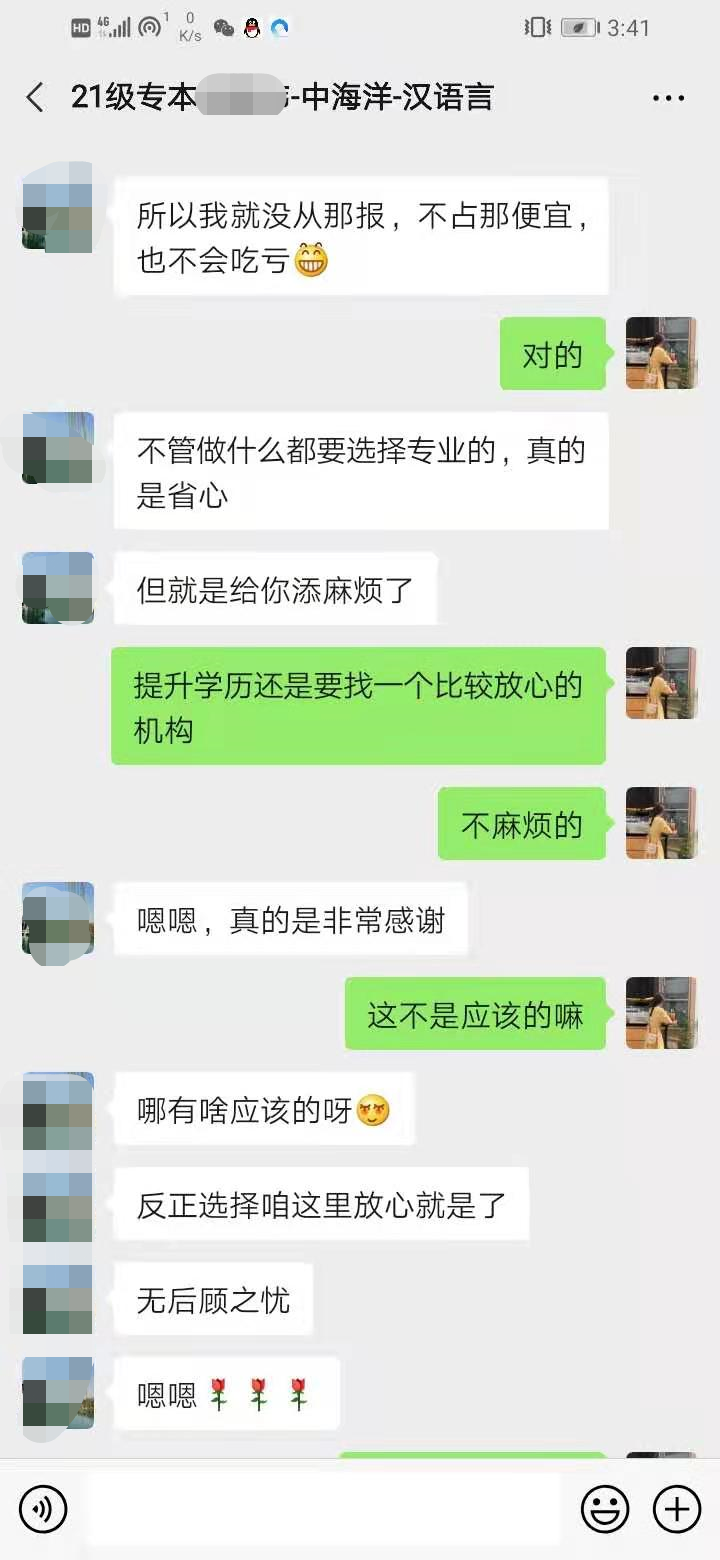The width and height of the screenshot is (720, 1560).
Task: Switch to voice message input
Action: [43, 1508]
